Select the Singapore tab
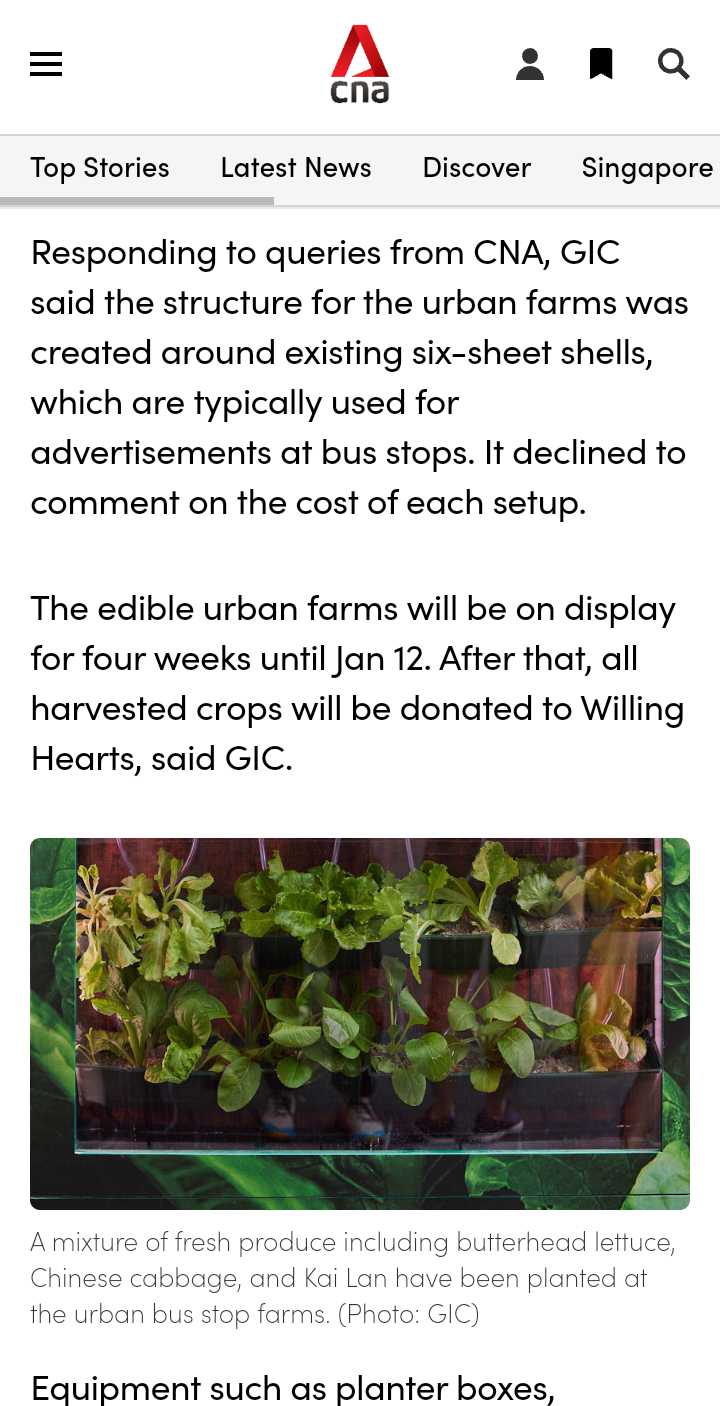The height and width of the screenshot is (1406, 720). click(647, 168)
